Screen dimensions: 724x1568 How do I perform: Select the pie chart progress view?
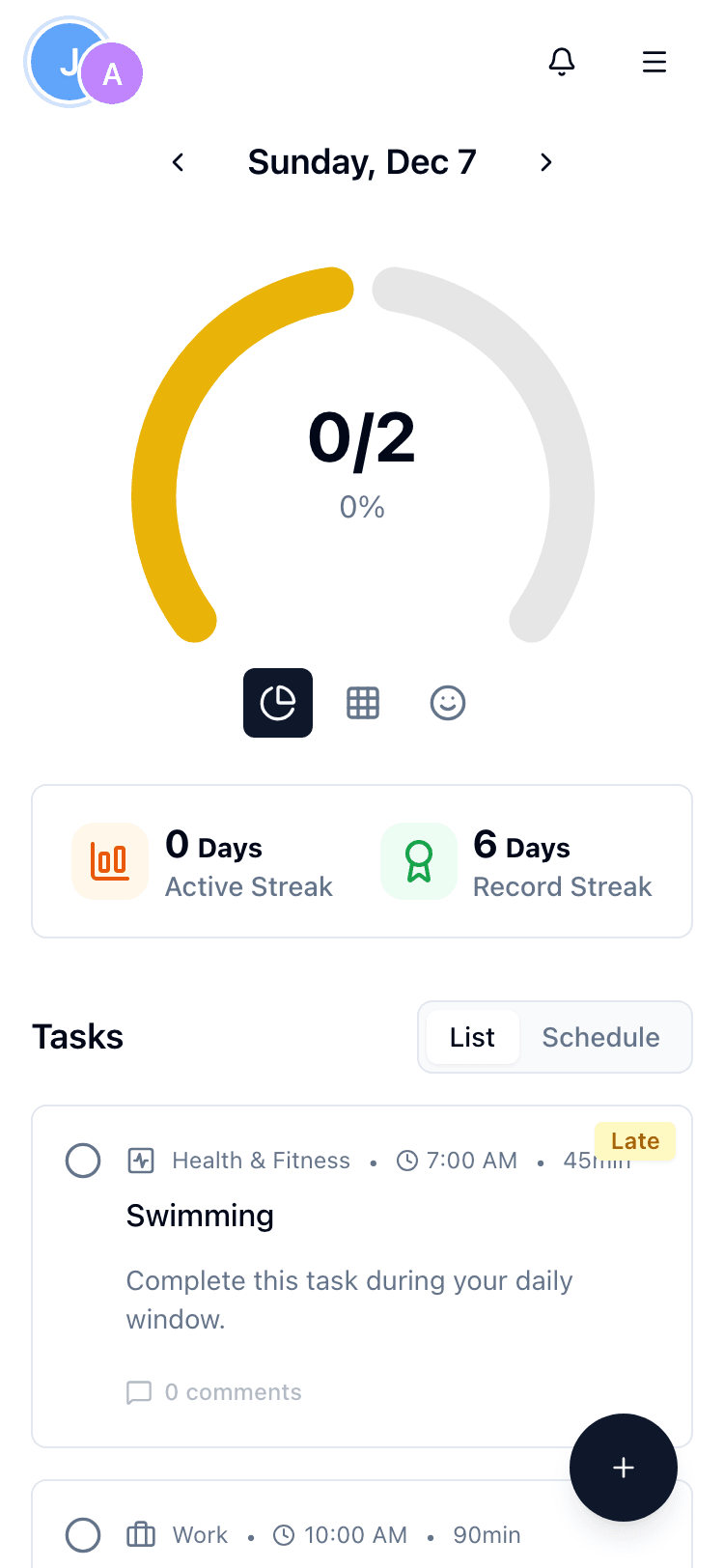point(277,703)
